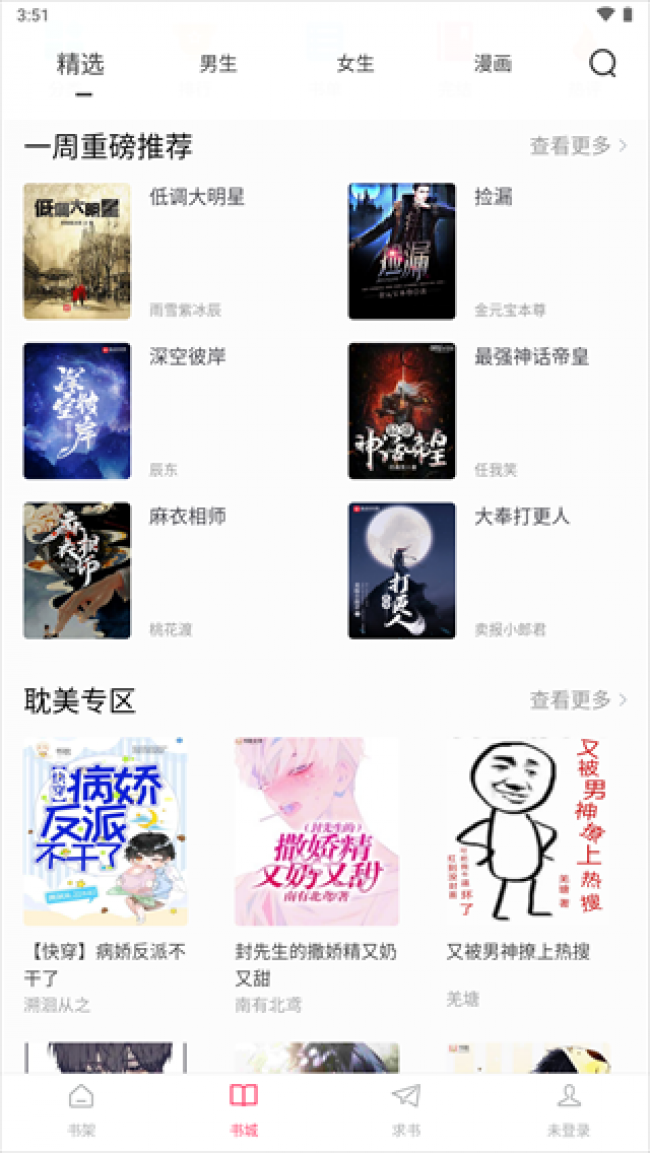View more in 一周重磅推荐
650x1153 pixels.
[x=578, y=146]
